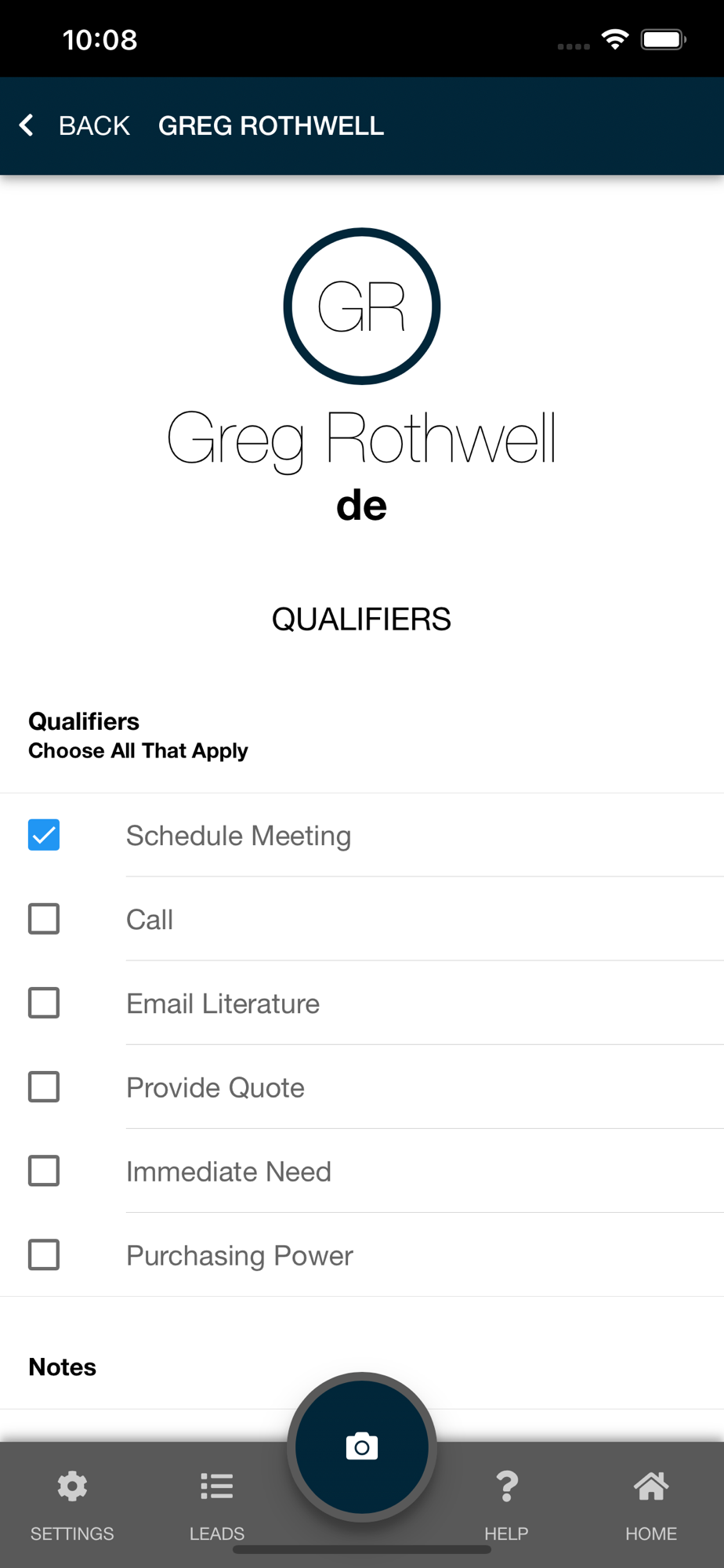Go back using the BACK button
Screen dimensions: 724x1568
coord(74,125)
